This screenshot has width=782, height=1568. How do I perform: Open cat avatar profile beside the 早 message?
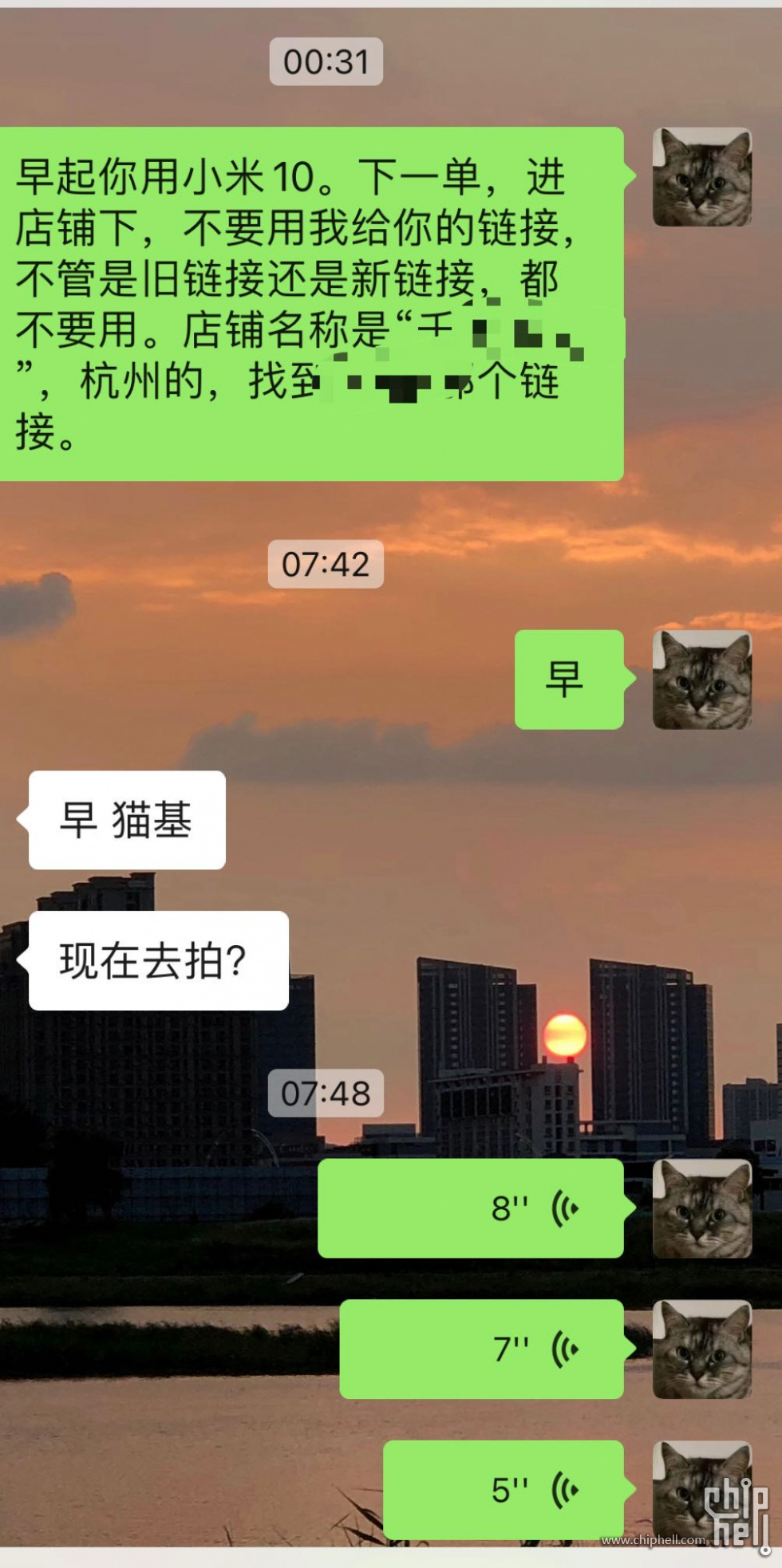(701, 680)
